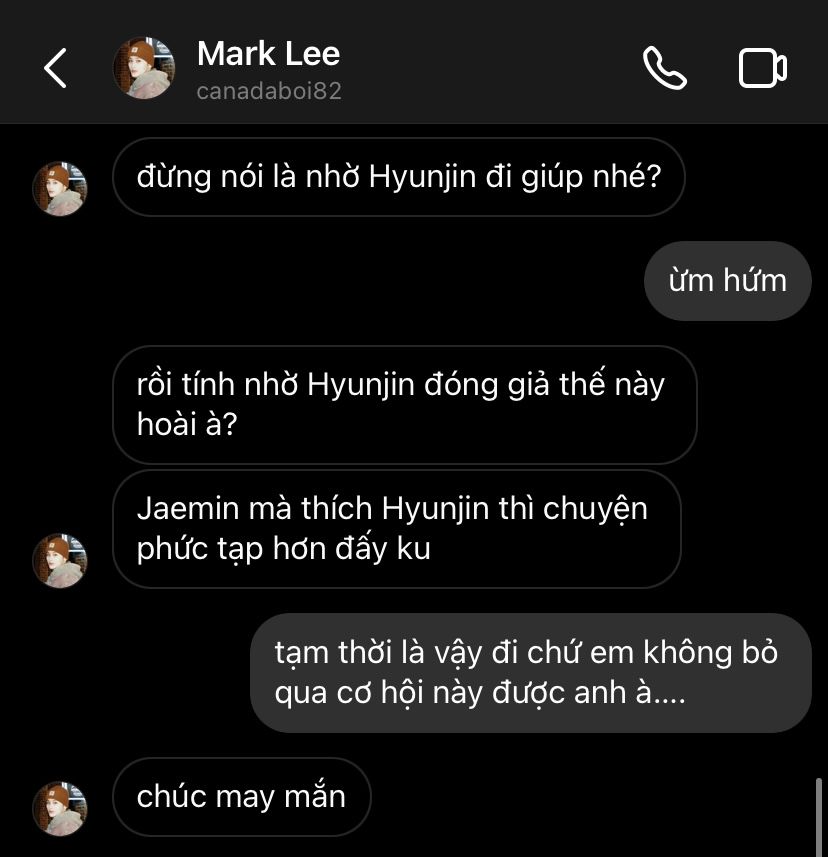Viewport: 828px width, 857px height.
Task: Go back to the message list
Action: [x=56, y=68]
